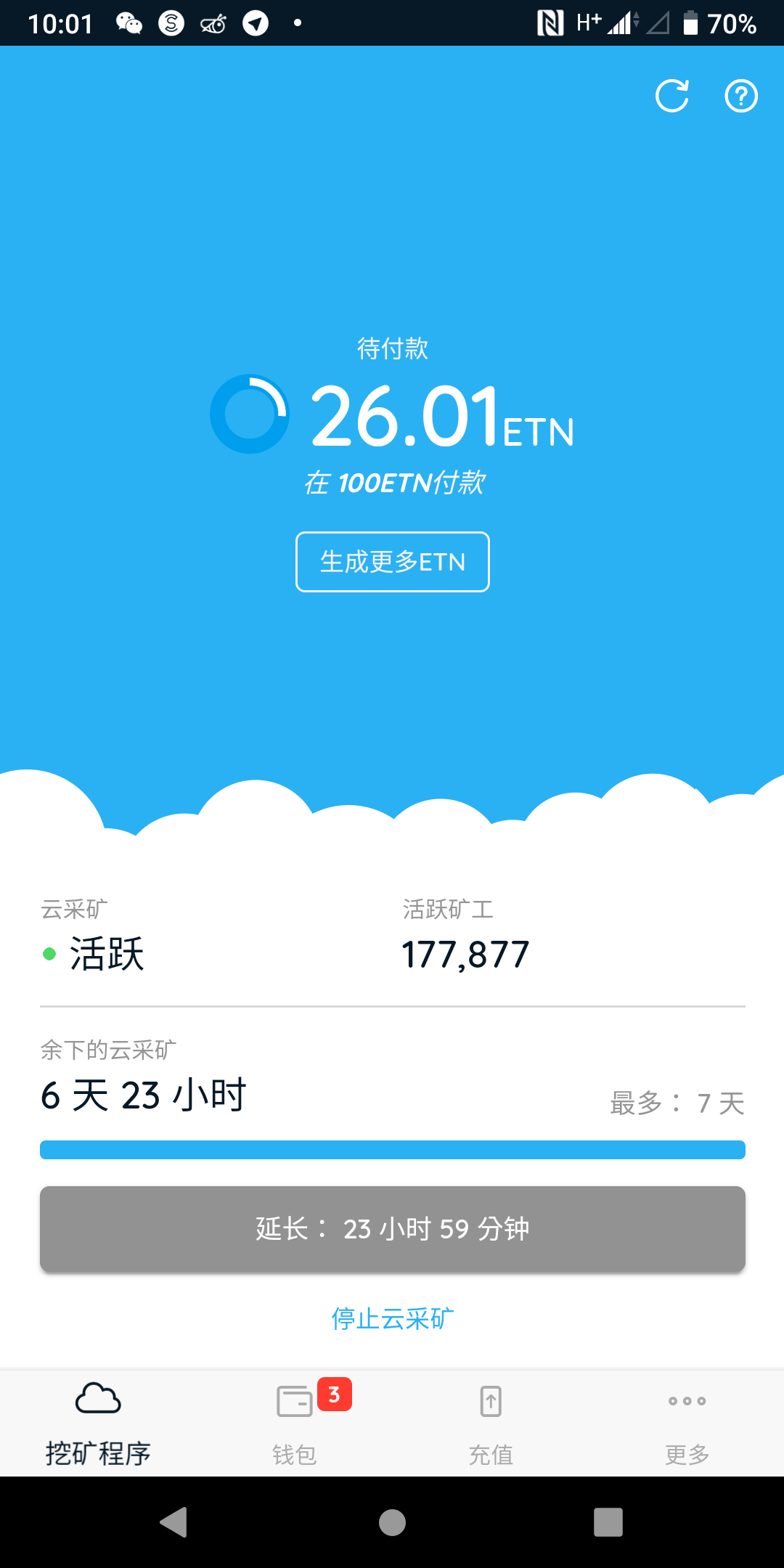
Task: Tap the 停止云采矿 link
Action: point(393,1318)
